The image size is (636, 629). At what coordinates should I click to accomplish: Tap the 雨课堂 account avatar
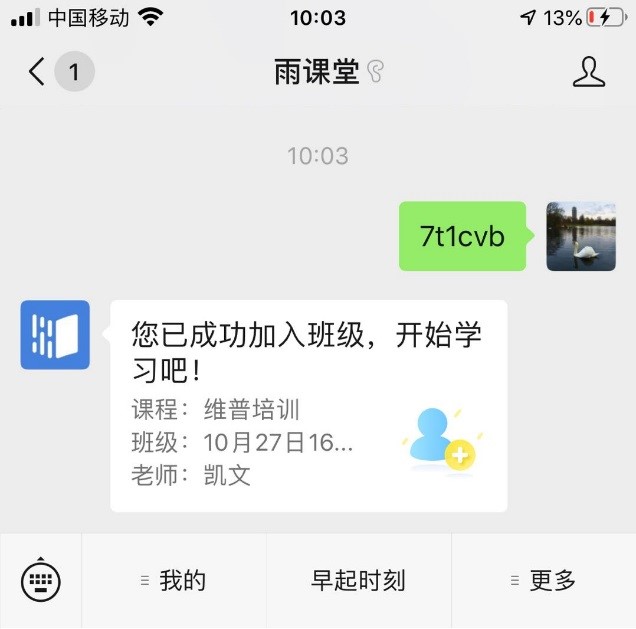pos(55,335)
